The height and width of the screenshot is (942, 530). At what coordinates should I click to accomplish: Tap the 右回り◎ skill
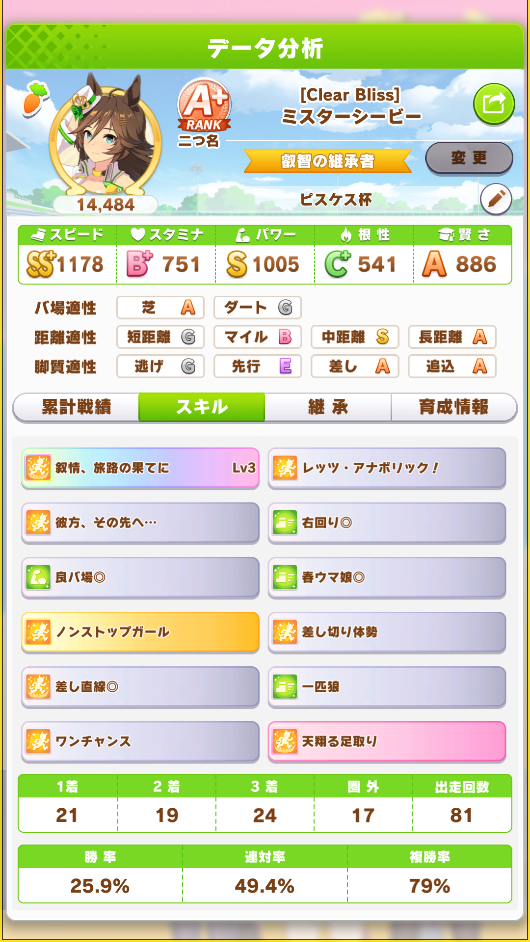pos(386,523)
